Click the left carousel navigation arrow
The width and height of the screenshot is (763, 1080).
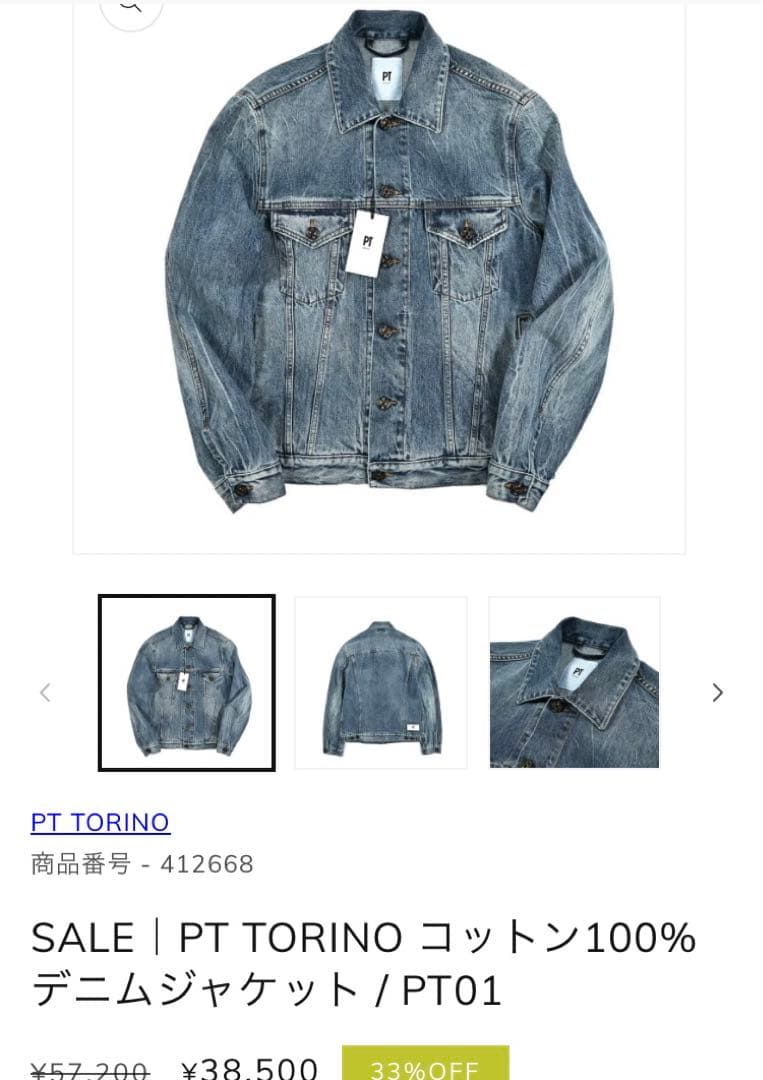pos(45,692)
